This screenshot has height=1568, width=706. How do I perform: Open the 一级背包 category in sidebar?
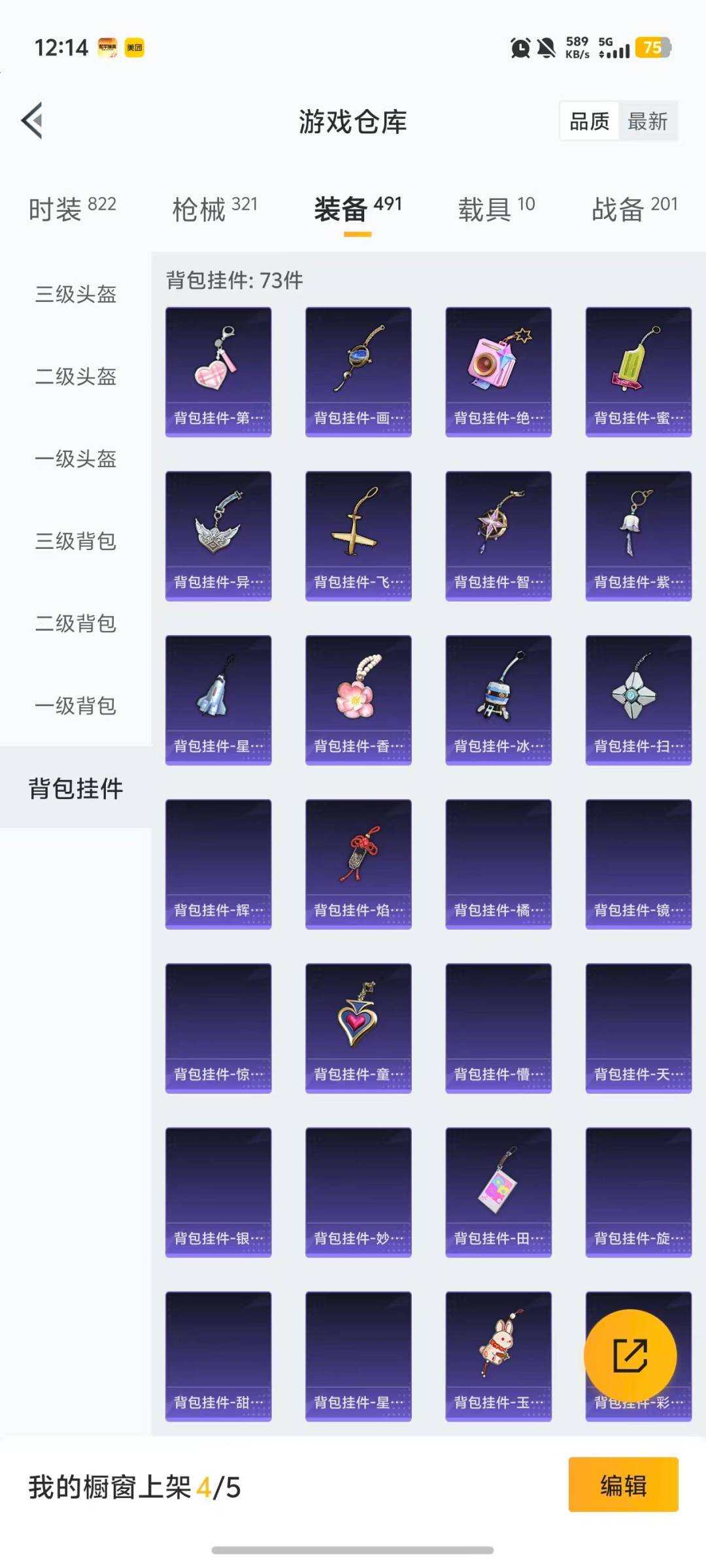pos(75,706)
